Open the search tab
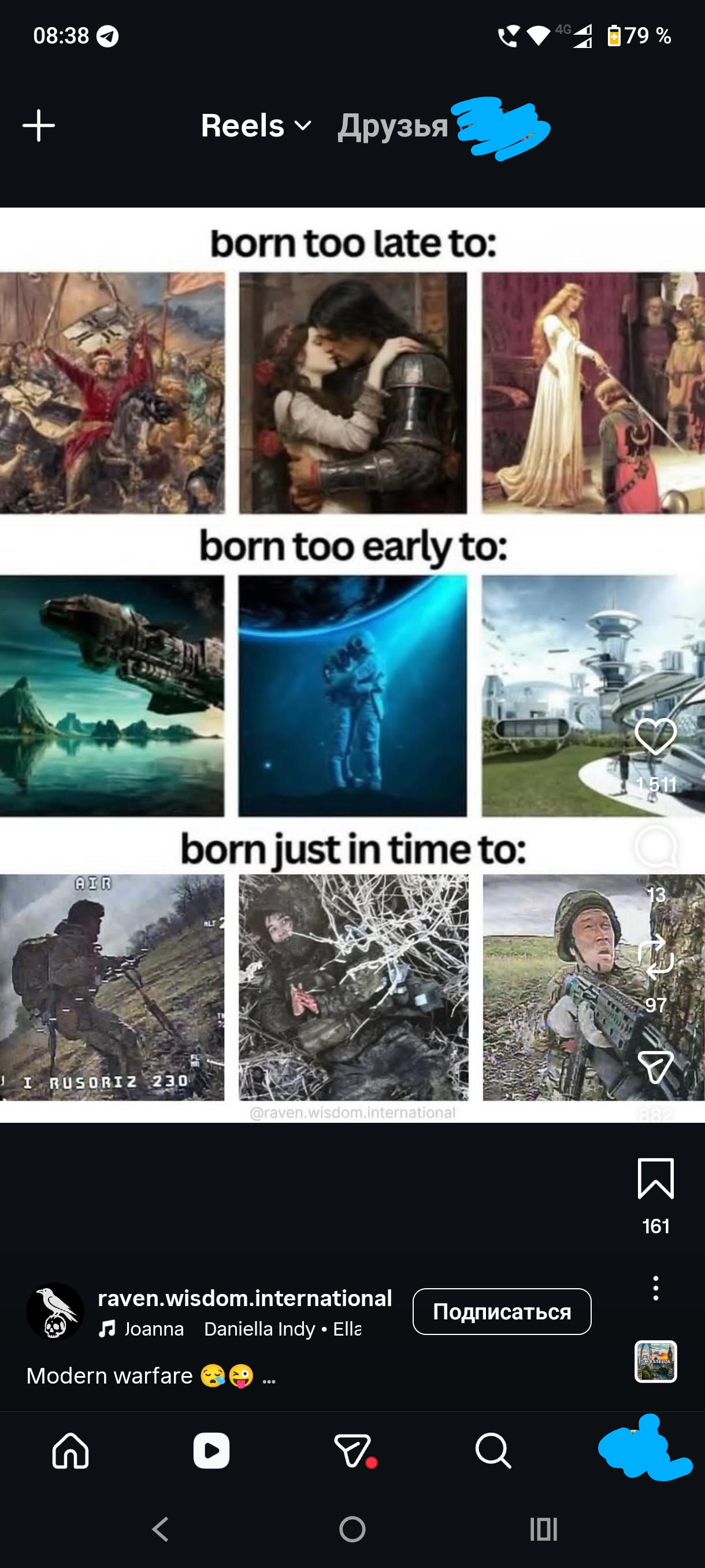Viewport: 705px width, 1568px height. click(493, 1450)
